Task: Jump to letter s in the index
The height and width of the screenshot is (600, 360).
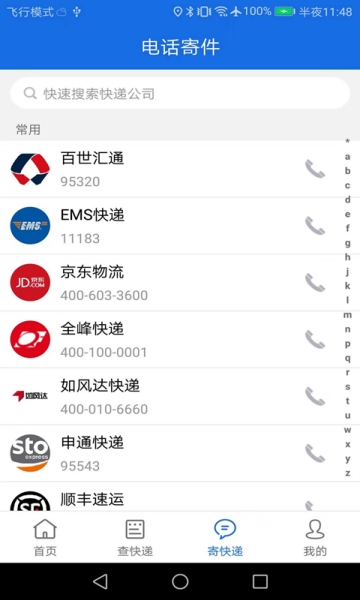Action: 347,387
